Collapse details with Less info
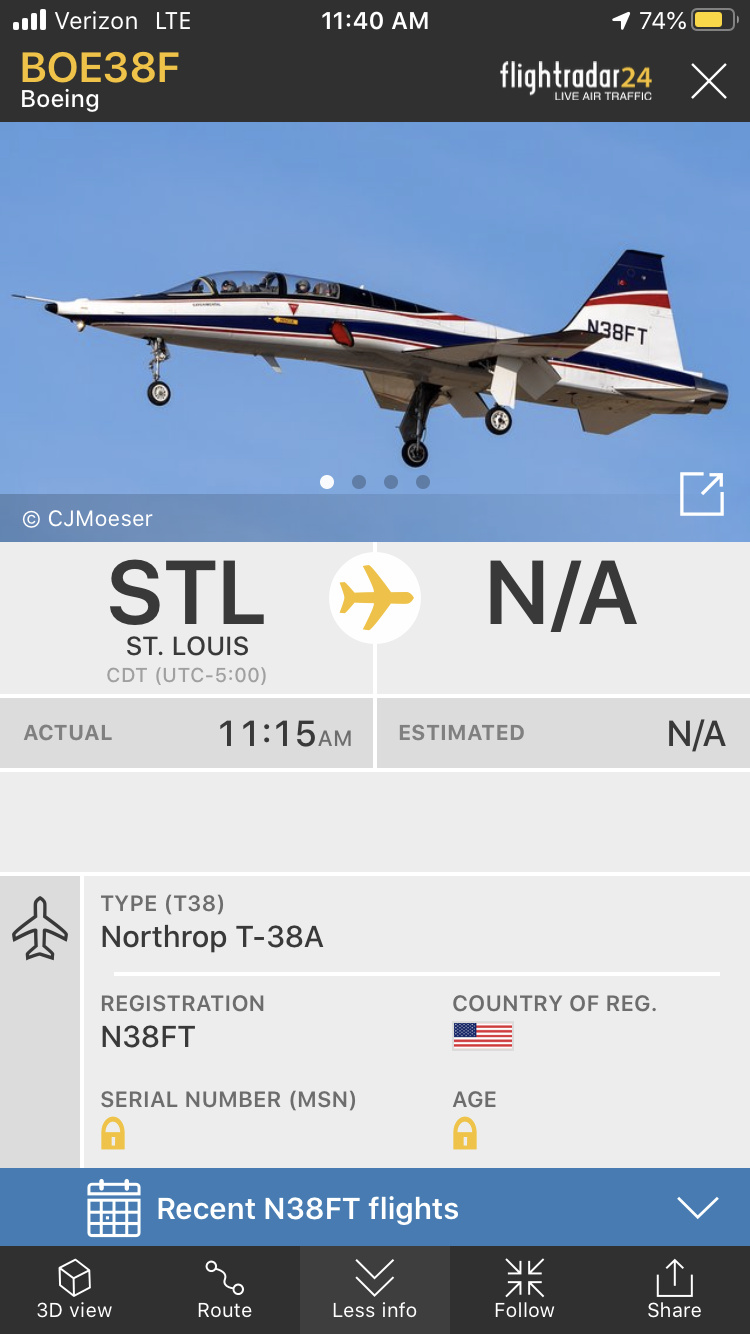The image size is (750, 1334). [375, 1290]
